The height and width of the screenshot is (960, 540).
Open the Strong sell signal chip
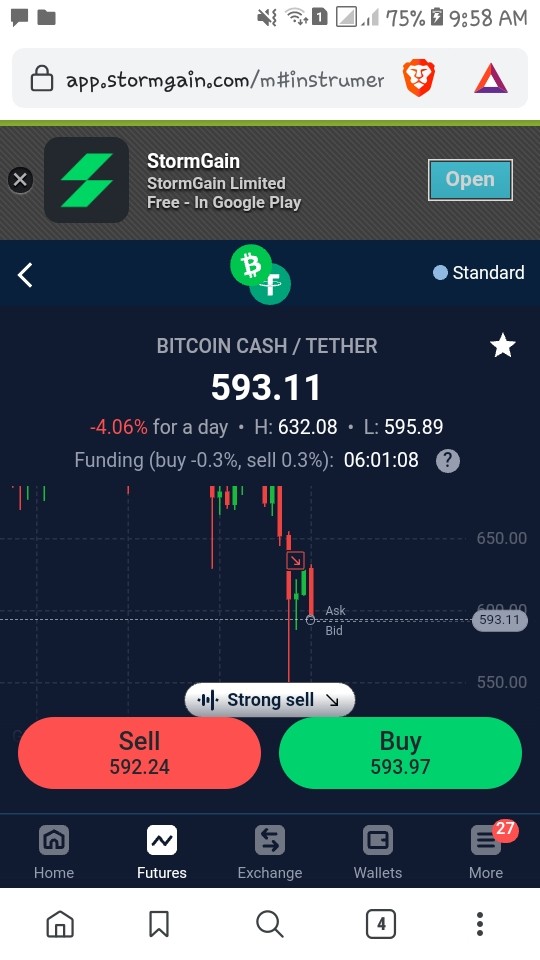(x=270, y=700)
